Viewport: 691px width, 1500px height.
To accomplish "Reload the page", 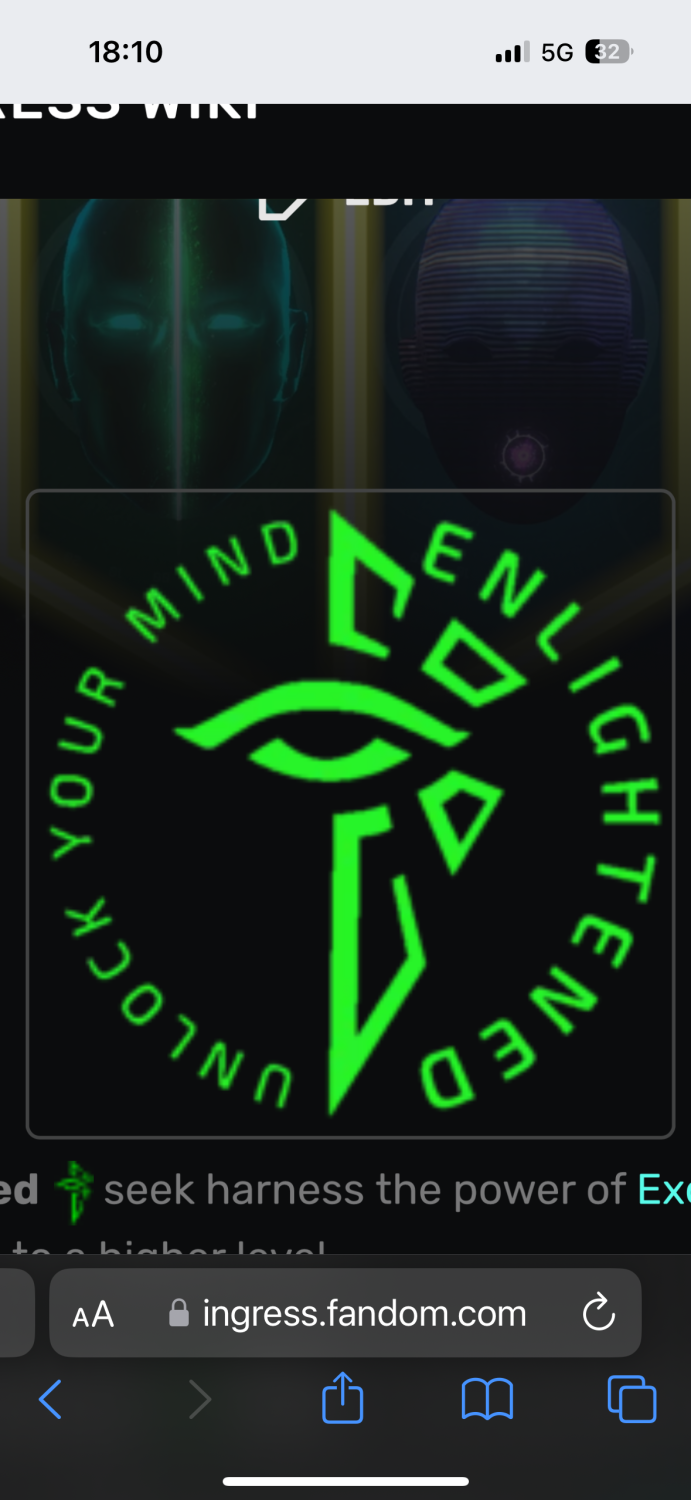I will pyautogui.click(x=598, y=1313).
